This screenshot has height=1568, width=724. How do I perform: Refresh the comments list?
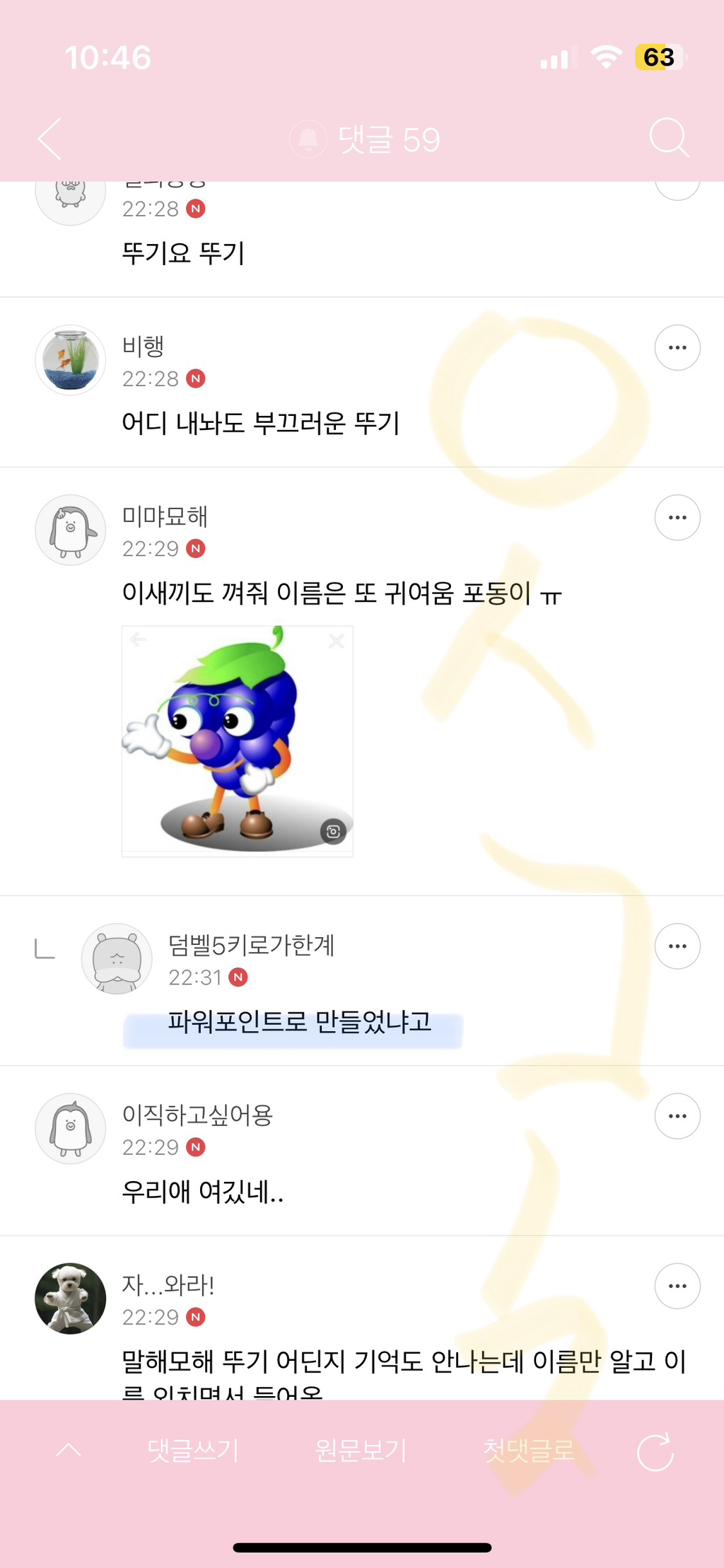click(x=655, y=1452)
